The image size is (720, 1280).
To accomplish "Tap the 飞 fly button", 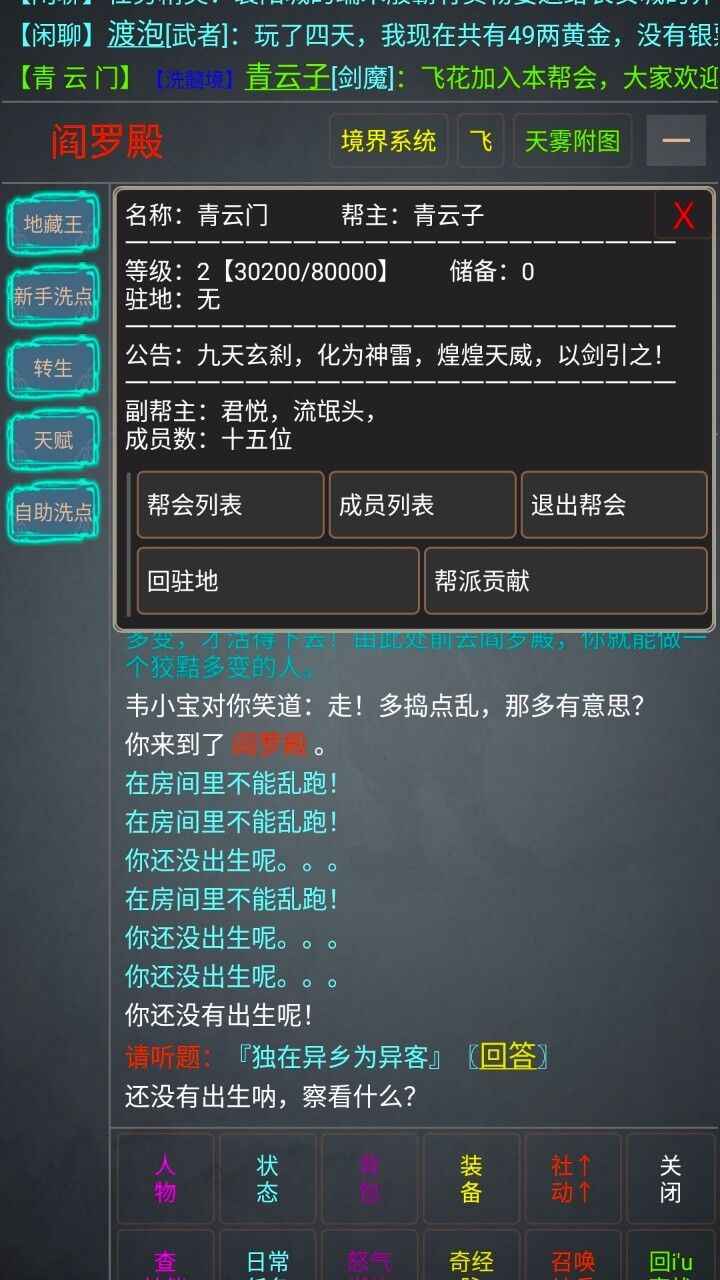I will tap(480, 141).
